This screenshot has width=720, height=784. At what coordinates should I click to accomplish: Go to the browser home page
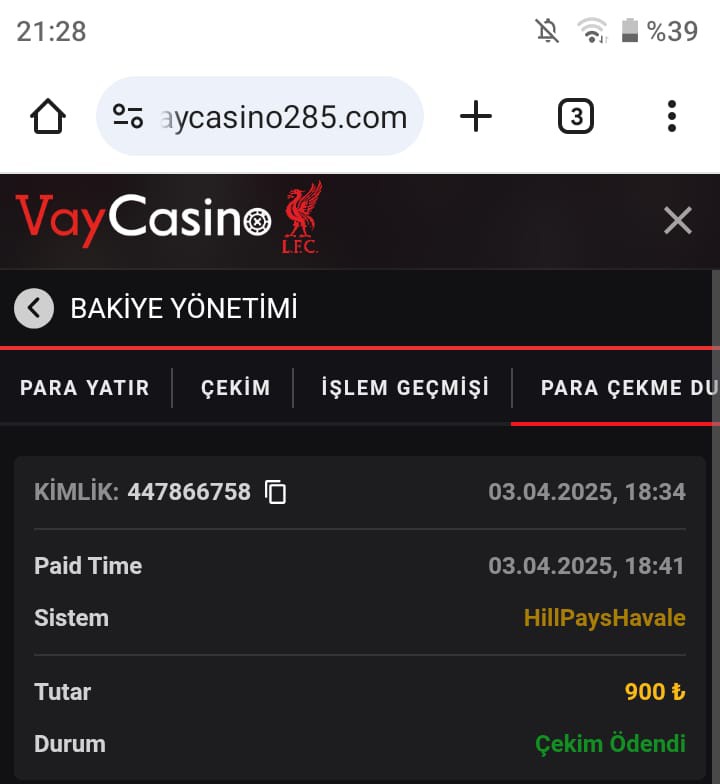pos(48,118)
